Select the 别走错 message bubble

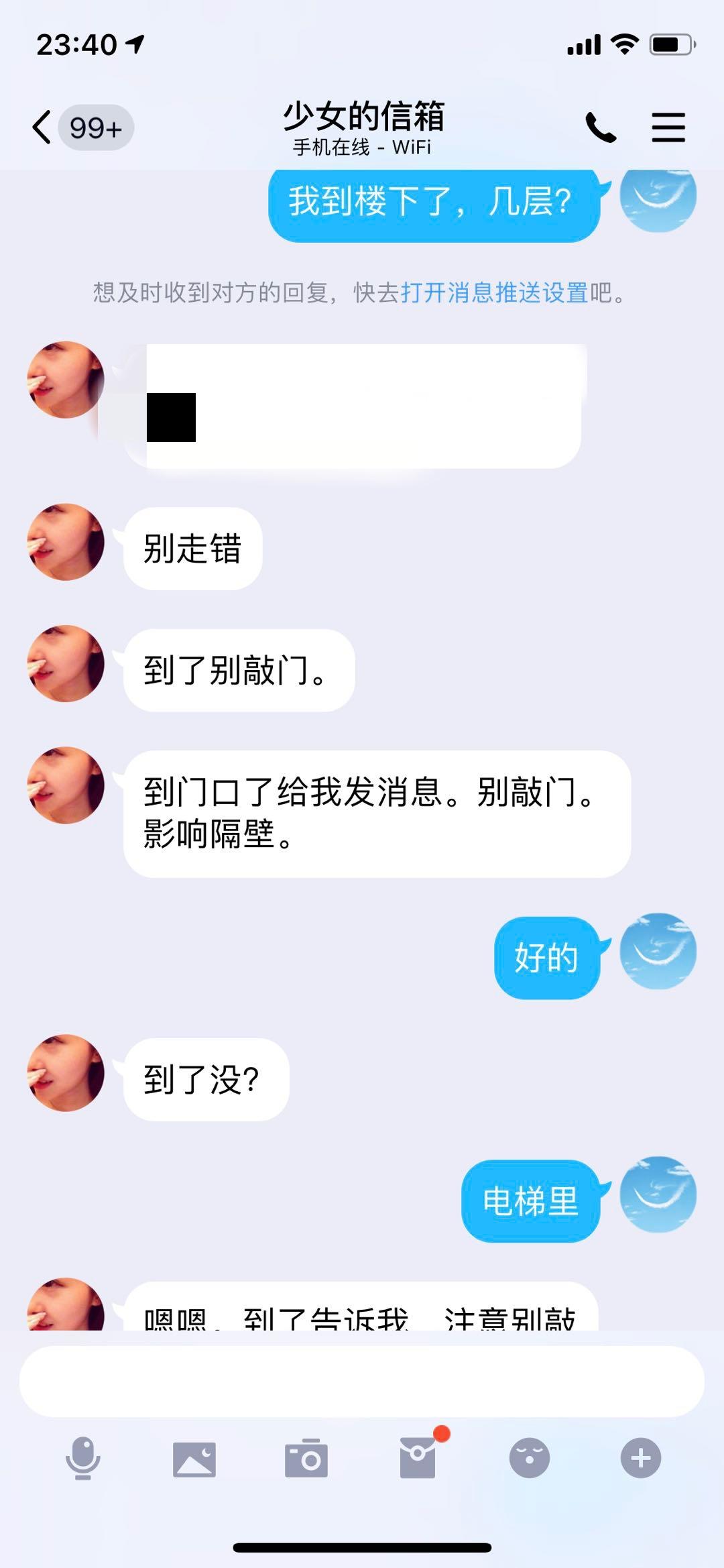(x=191, y=549)
